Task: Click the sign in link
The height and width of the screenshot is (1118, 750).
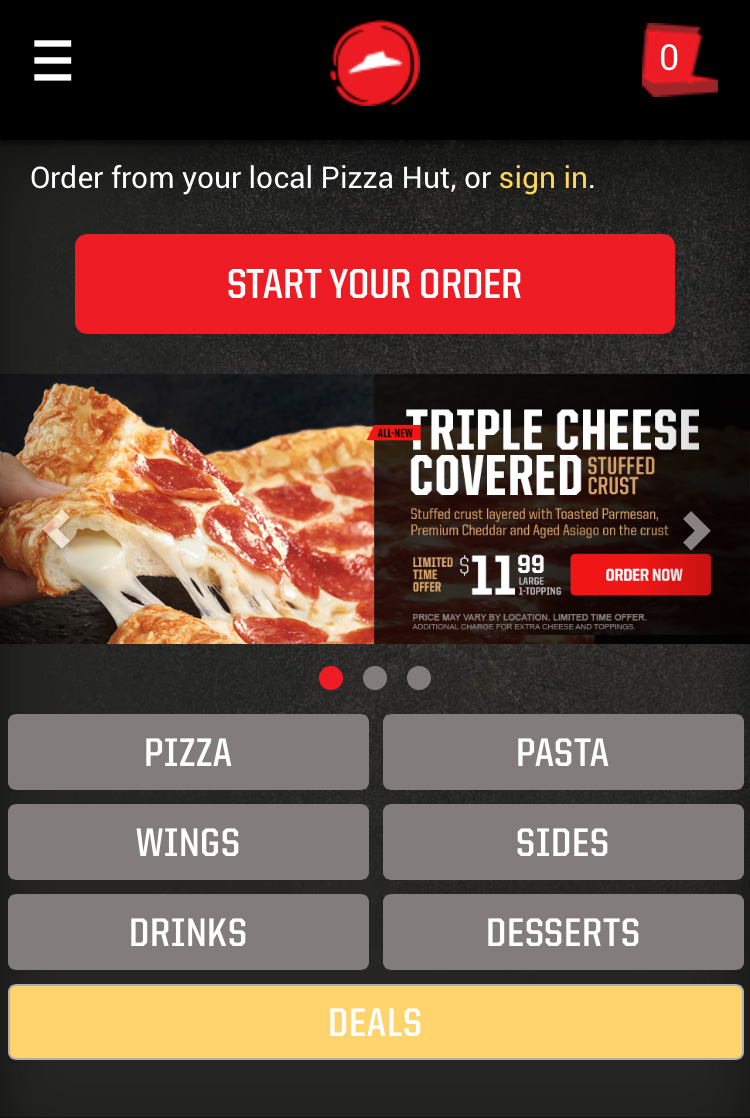Action: [541, 178]
